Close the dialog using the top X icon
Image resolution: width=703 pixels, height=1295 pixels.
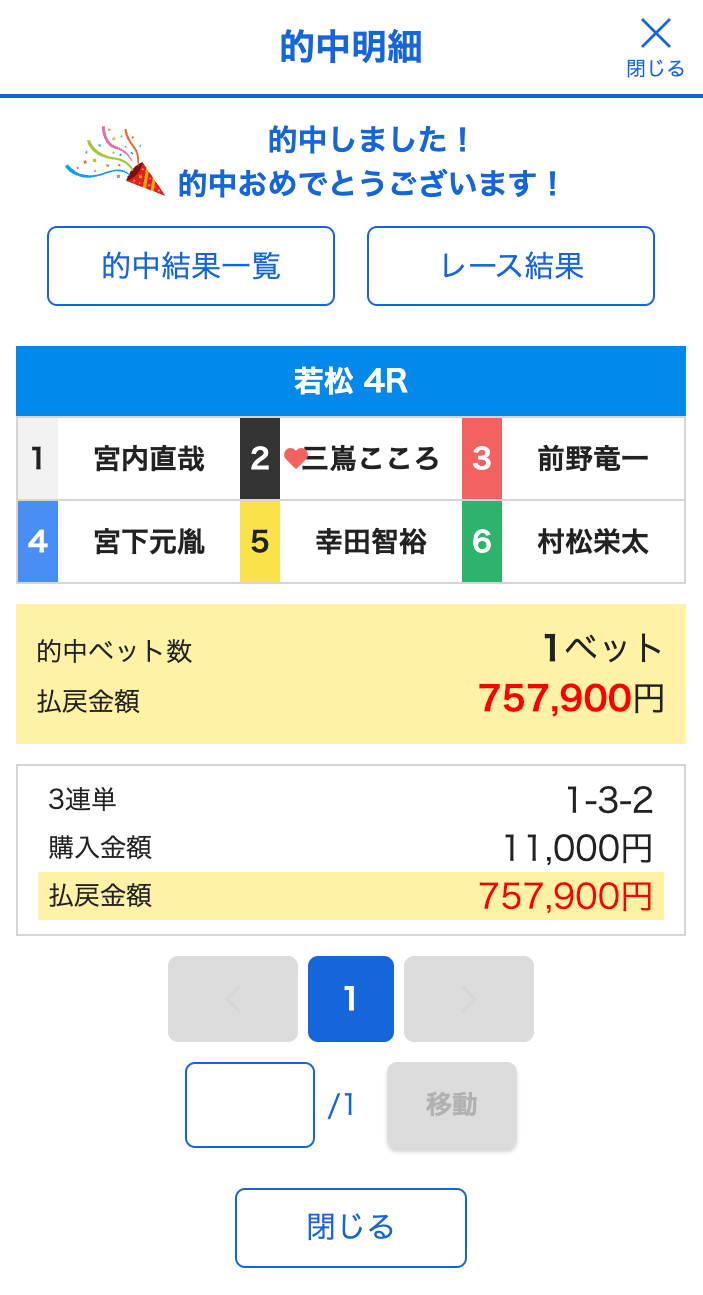click(655, 46)
